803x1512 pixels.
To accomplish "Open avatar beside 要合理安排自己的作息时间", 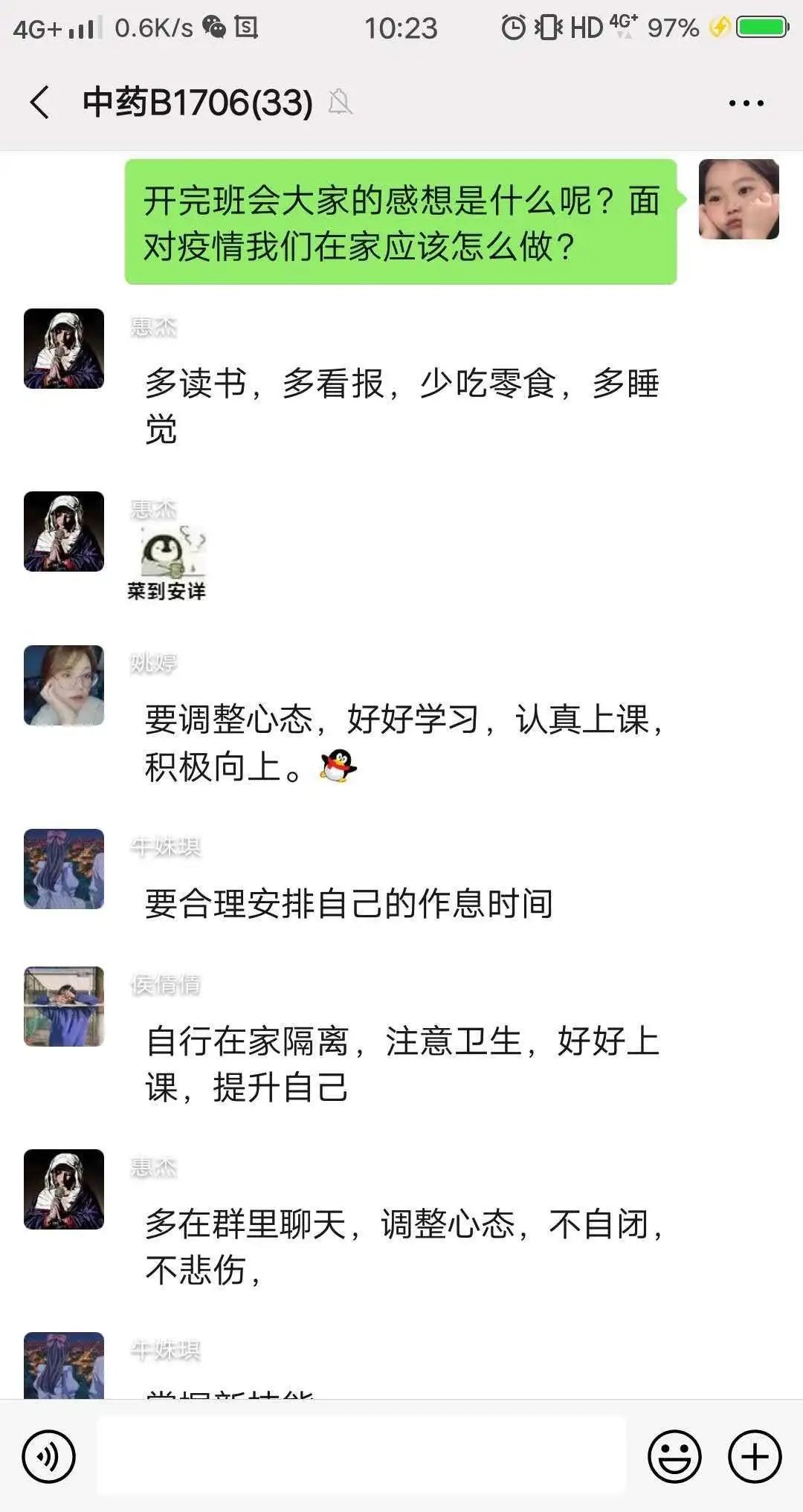I will (x=64, y=868).
